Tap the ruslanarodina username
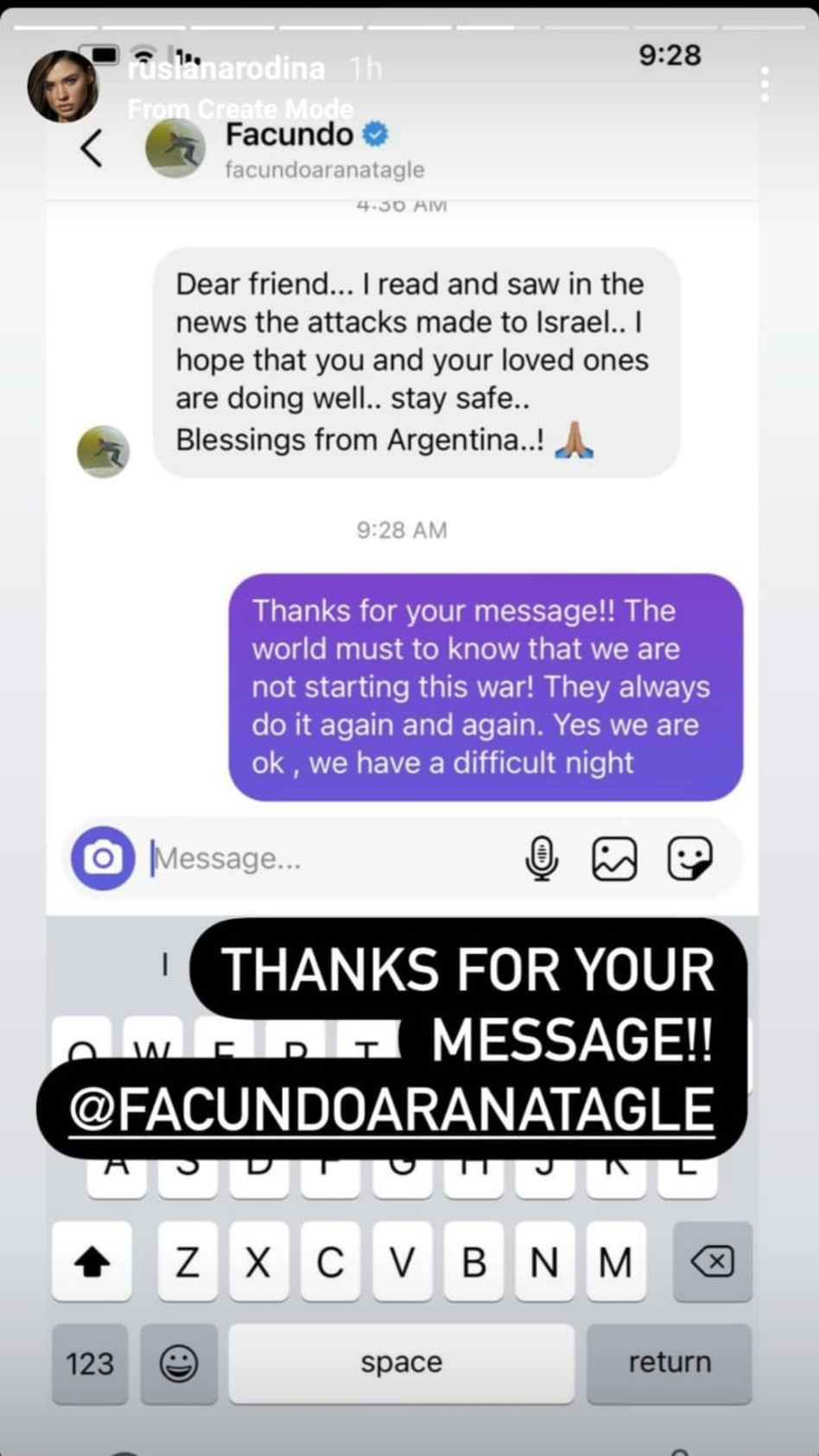 tap(226, 68)
